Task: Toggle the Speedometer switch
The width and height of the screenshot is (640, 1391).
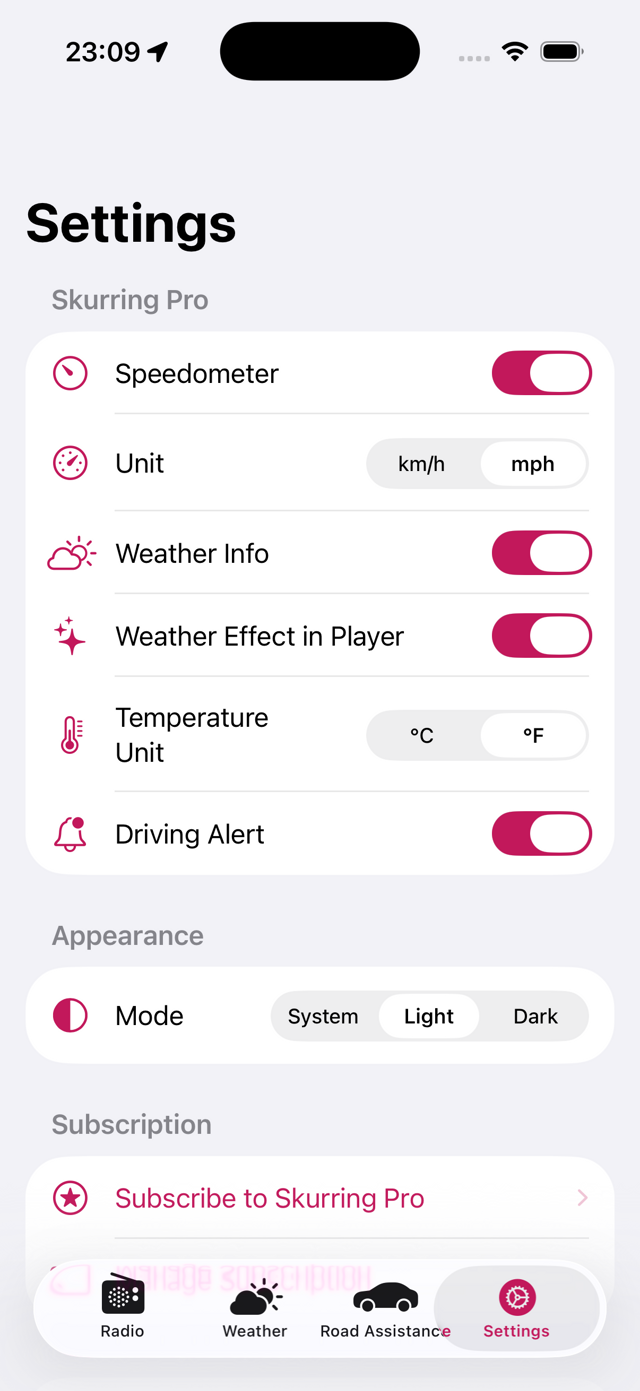Action: pyautogui.click(x=541, y=374)
